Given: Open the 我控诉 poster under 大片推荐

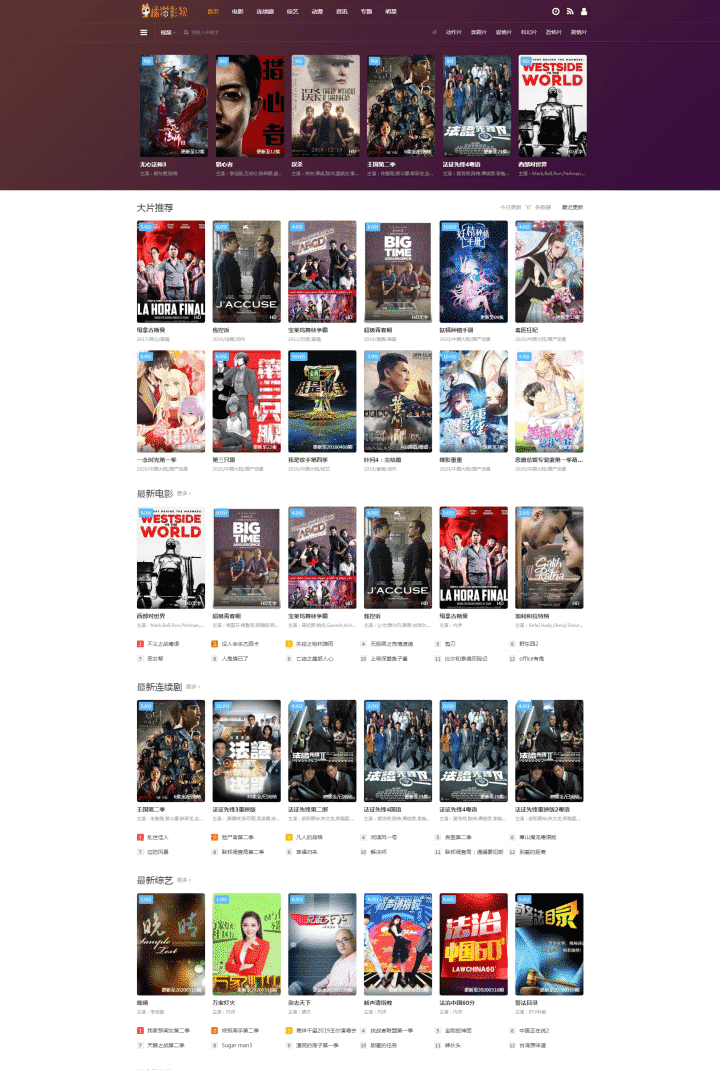Looking at the screenshot, I should [246, 271].
